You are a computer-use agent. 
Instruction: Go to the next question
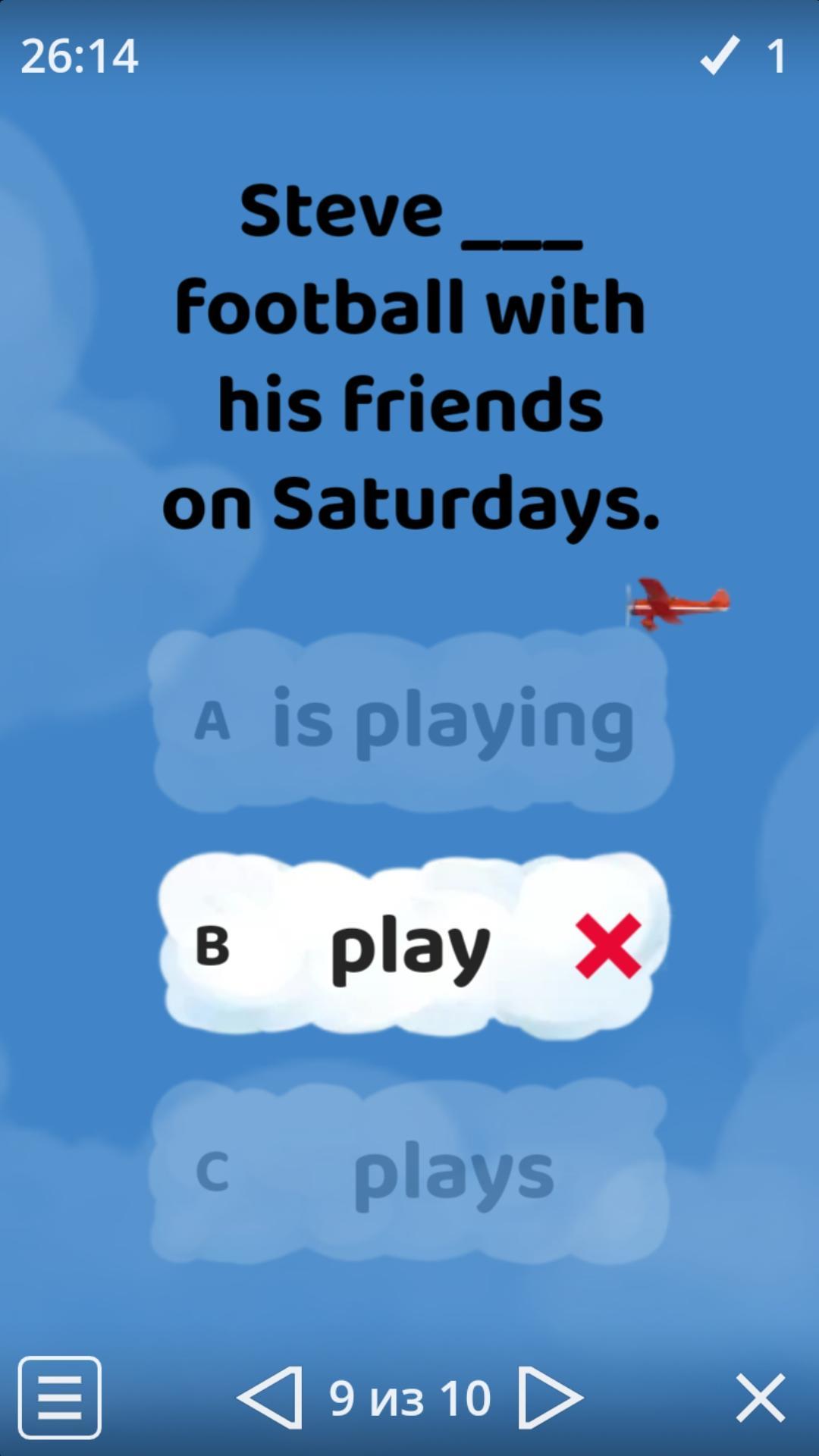pyautogui.click(x=550, y=1398)
